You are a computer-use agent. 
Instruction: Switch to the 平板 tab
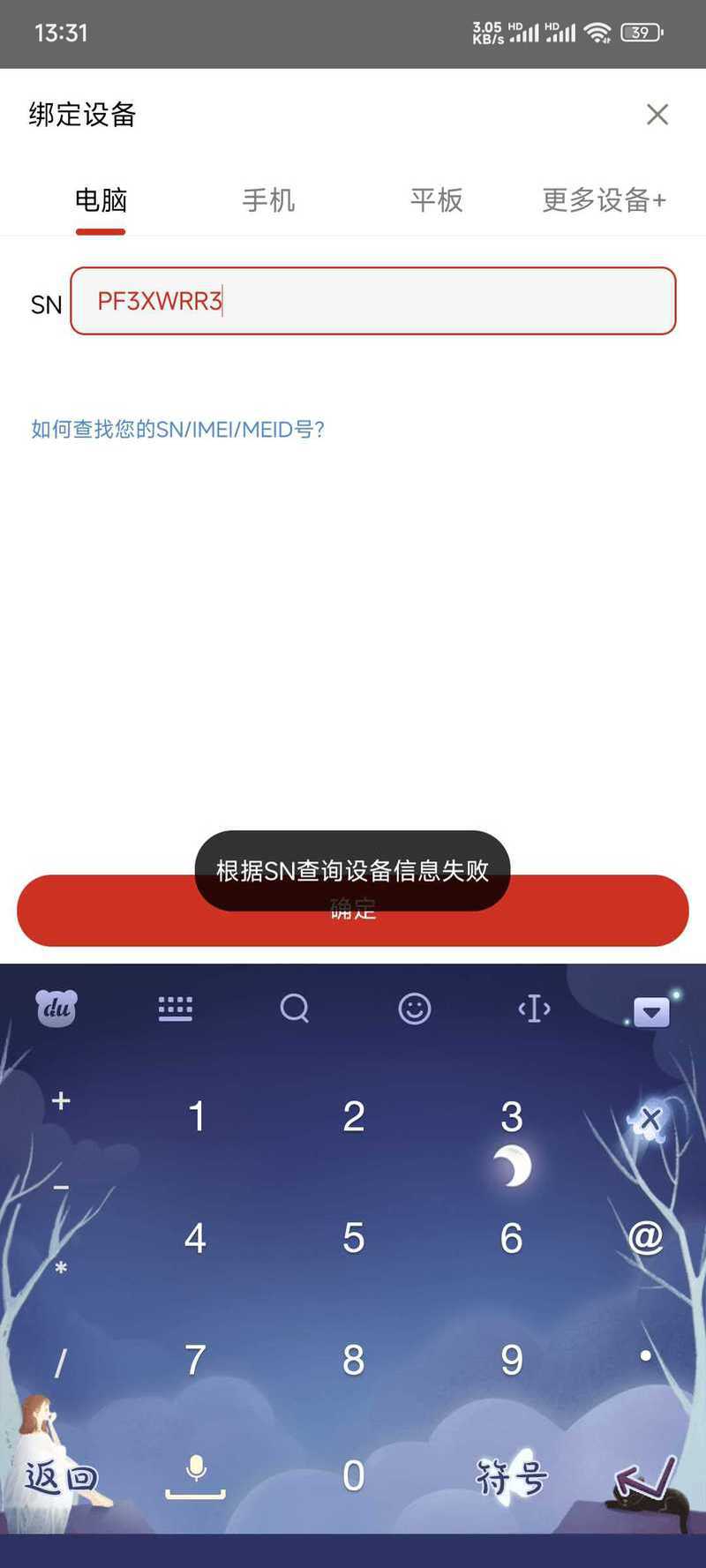(x=436, y=200)
